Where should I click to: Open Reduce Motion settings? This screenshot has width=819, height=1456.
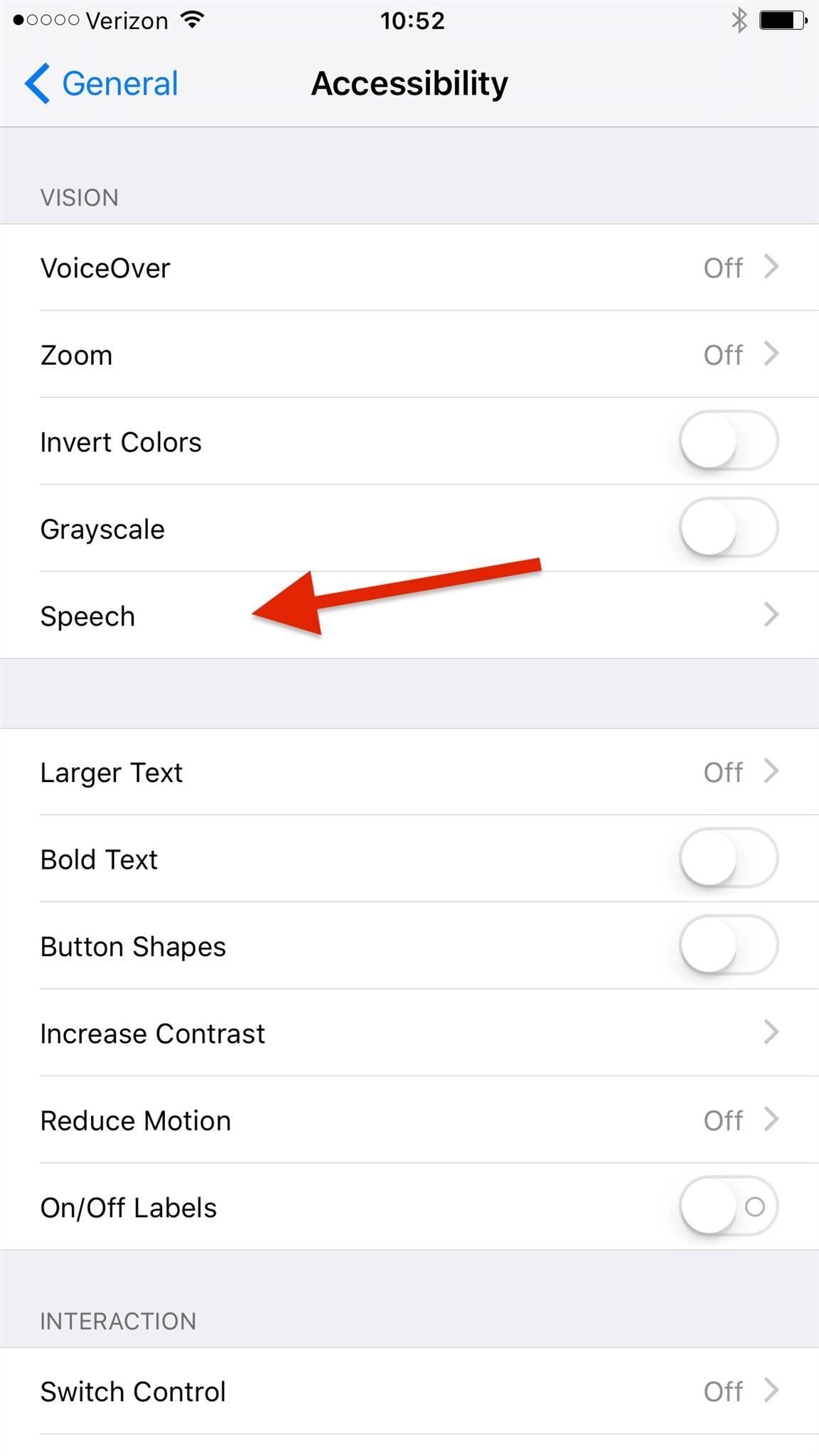tap(409, 1120)
